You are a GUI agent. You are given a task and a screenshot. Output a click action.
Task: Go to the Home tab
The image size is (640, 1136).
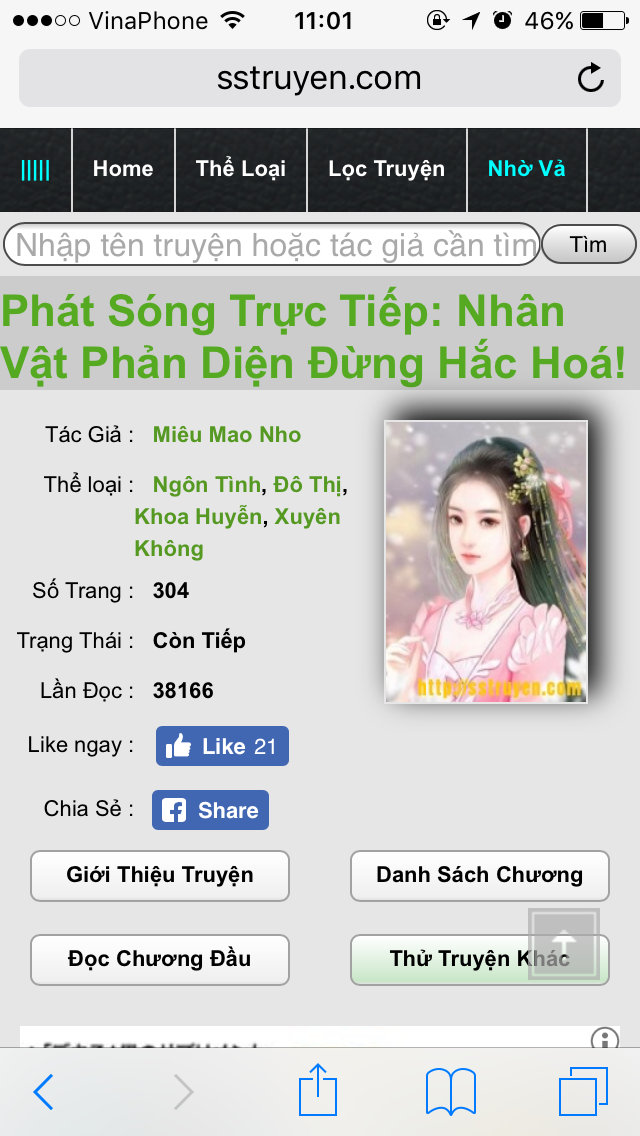pyautogui.click(x=123, y=169)
